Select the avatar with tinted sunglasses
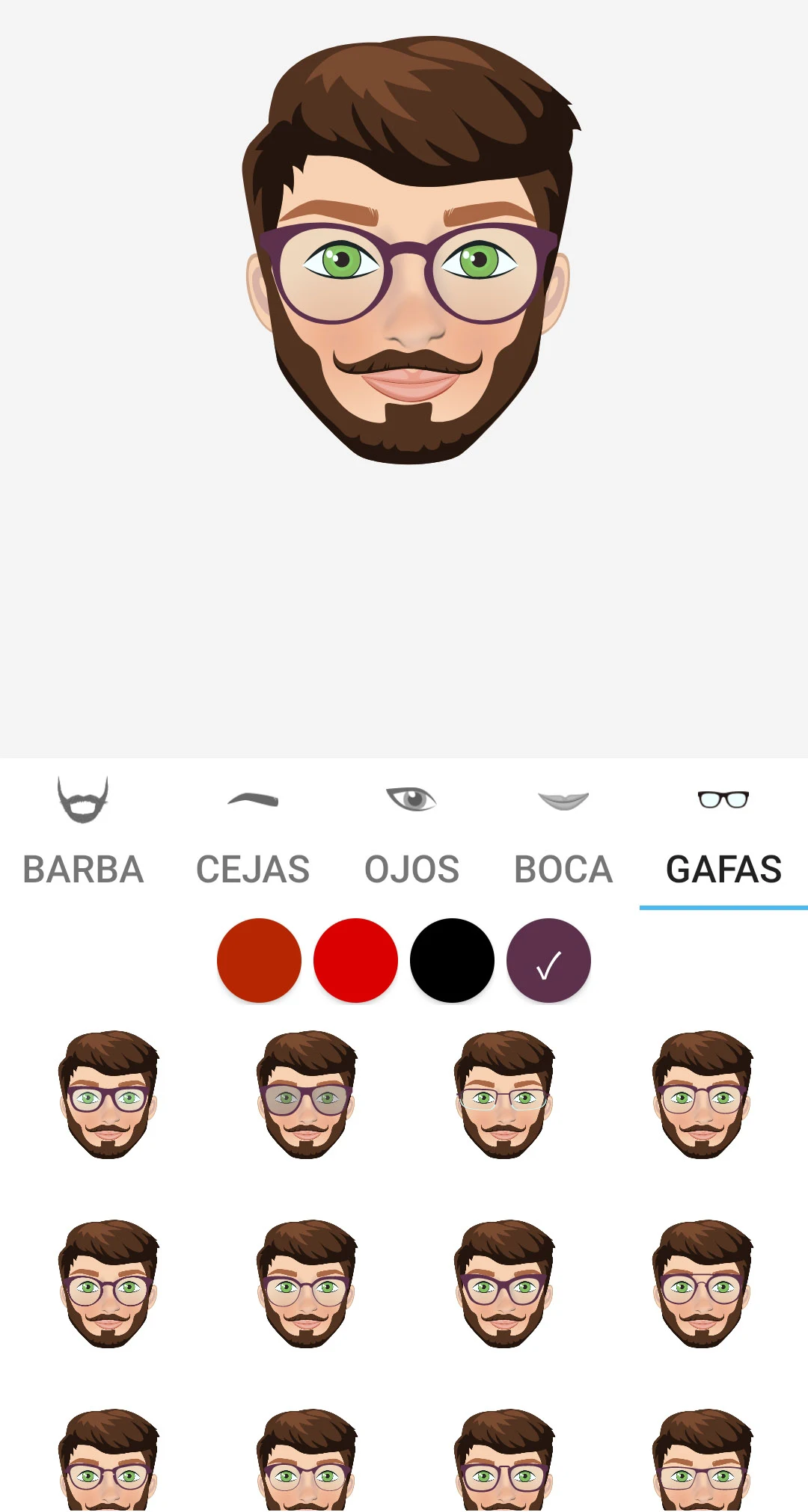Image resolution: width=808 pixels, height=1512 pixels. tap(307, 1095)
